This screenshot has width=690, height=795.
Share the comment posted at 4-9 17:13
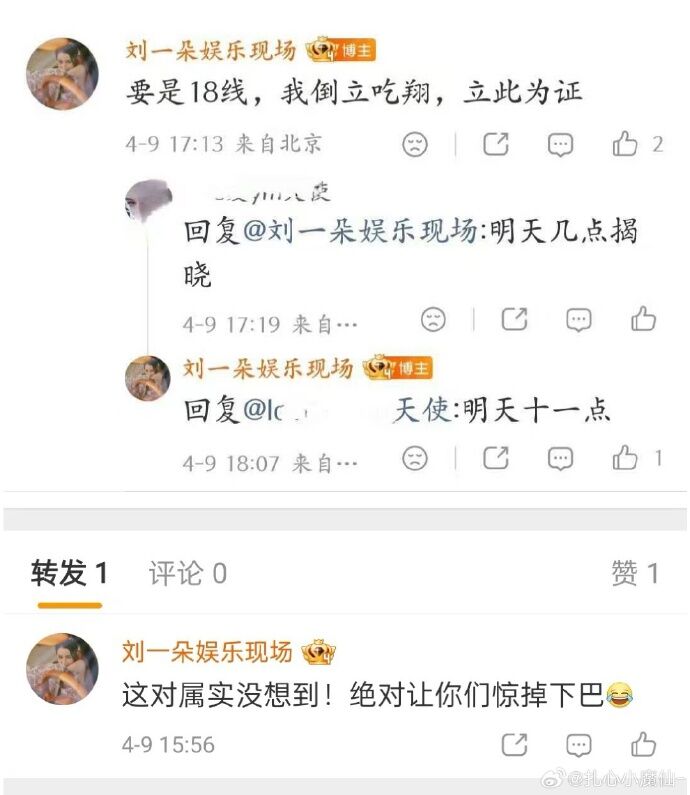pos(496,144)
